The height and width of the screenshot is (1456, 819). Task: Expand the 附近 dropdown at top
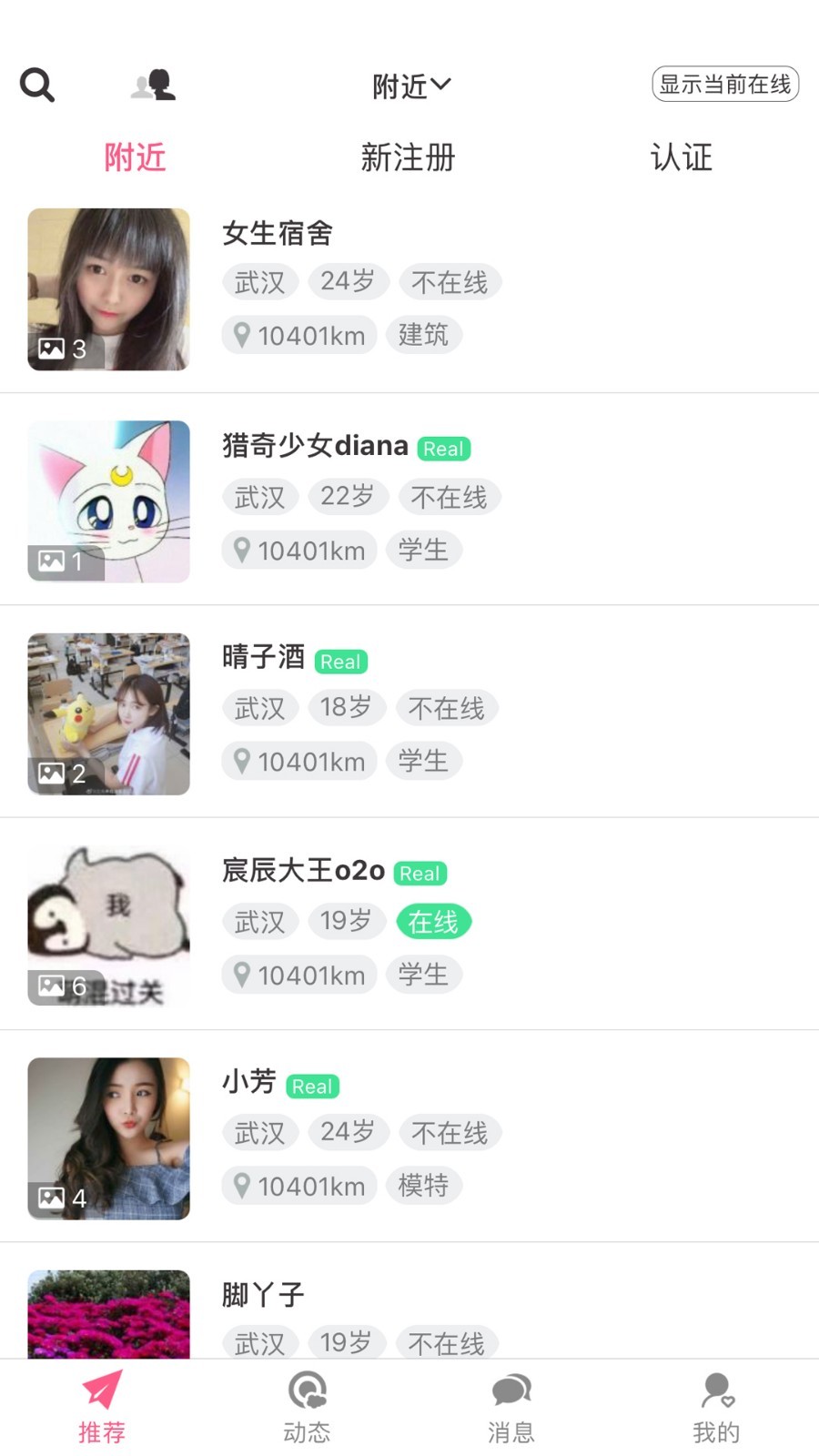410,86
